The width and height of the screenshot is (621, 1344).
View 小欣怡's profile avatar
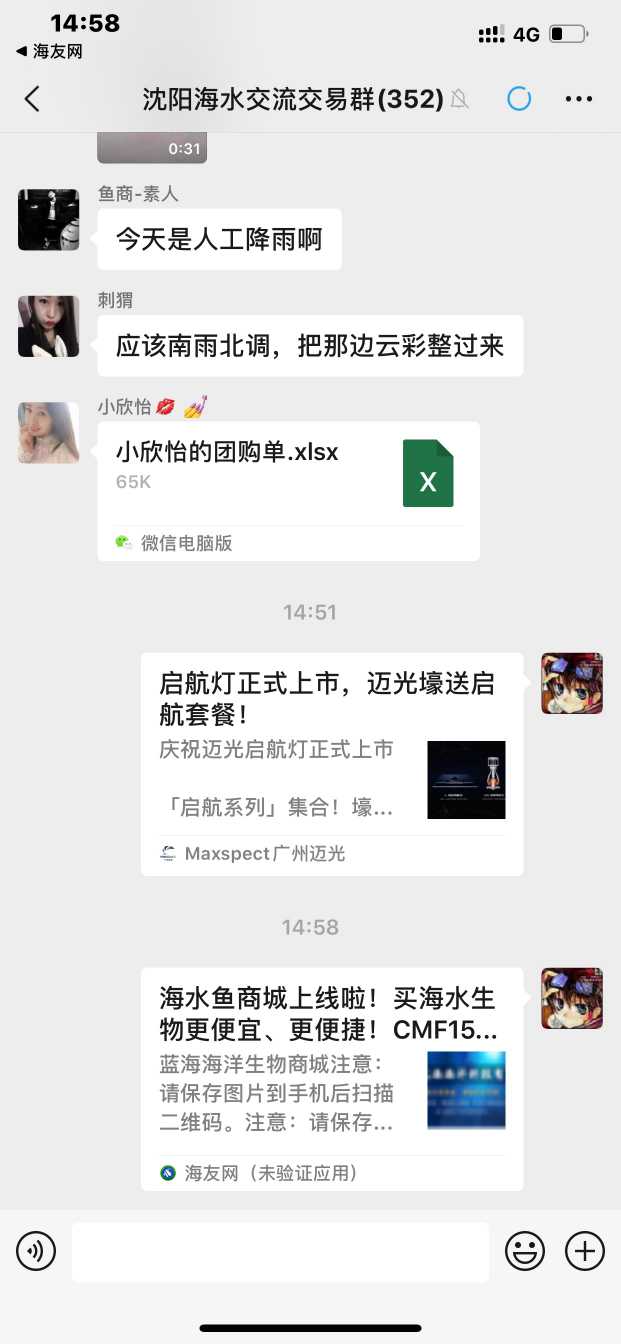tap(48, 433)
